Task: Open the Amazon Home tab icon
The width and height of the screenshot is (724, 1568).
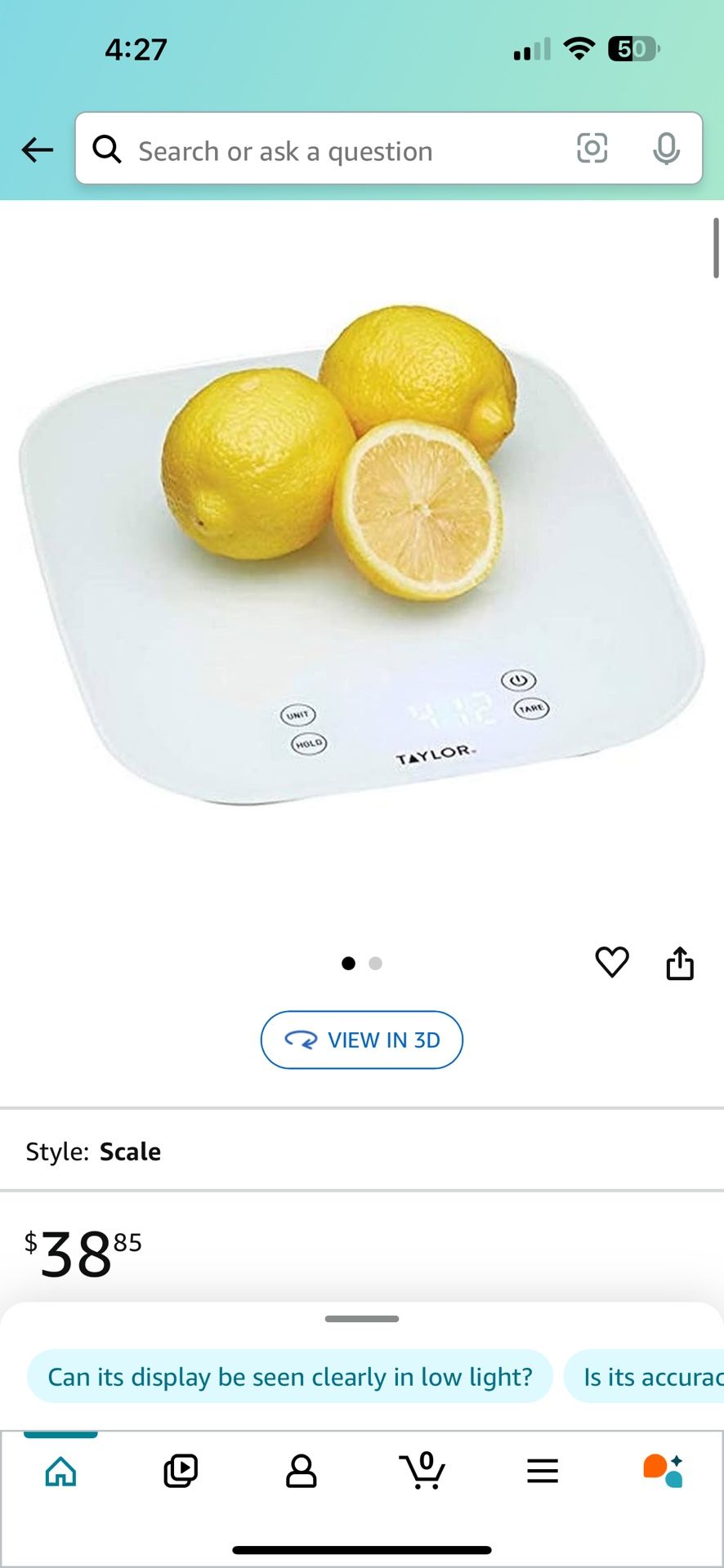Action: [60, 1470]
